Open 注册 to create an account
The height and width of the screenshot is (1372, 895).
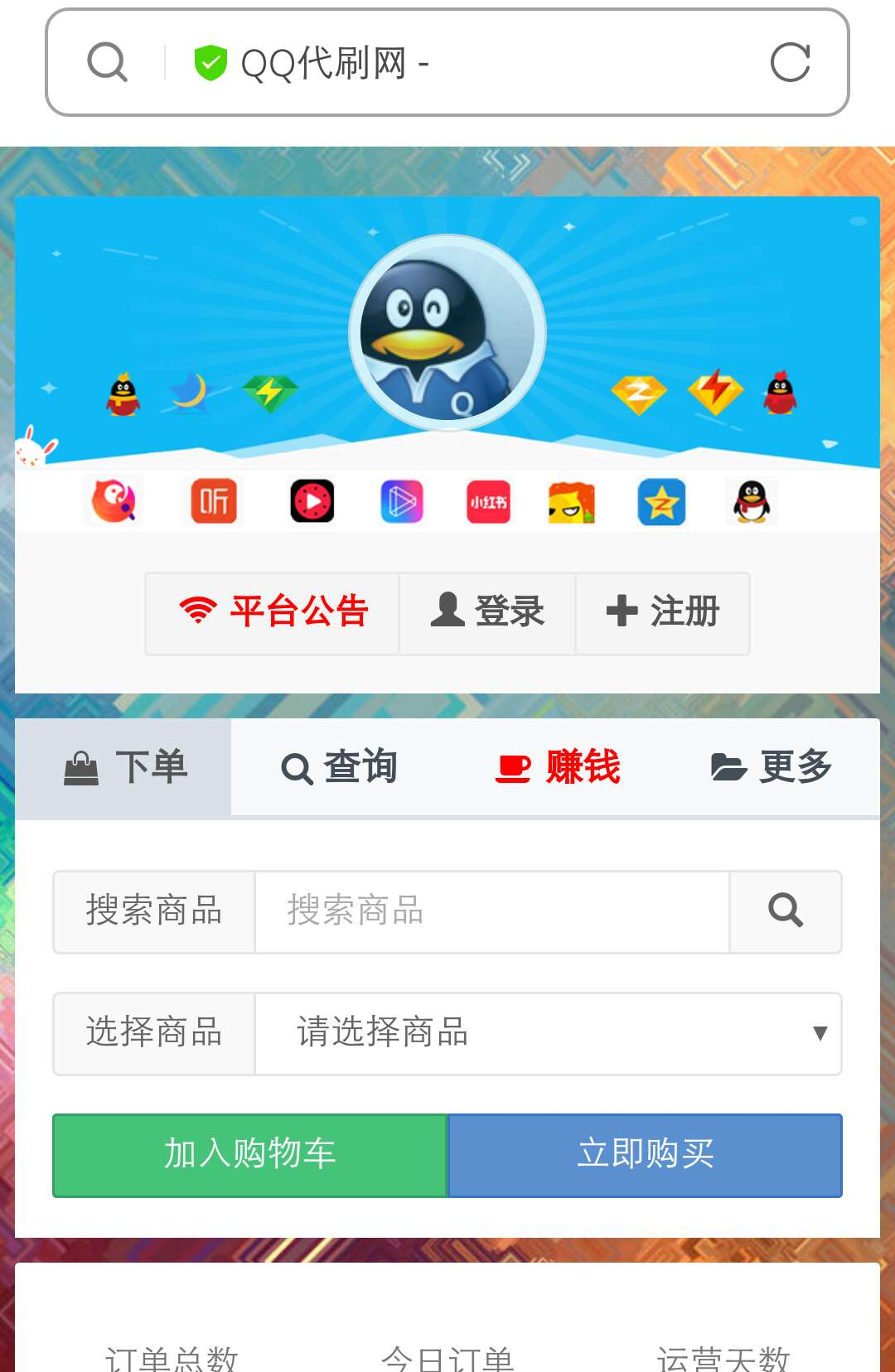pos(662,612)
